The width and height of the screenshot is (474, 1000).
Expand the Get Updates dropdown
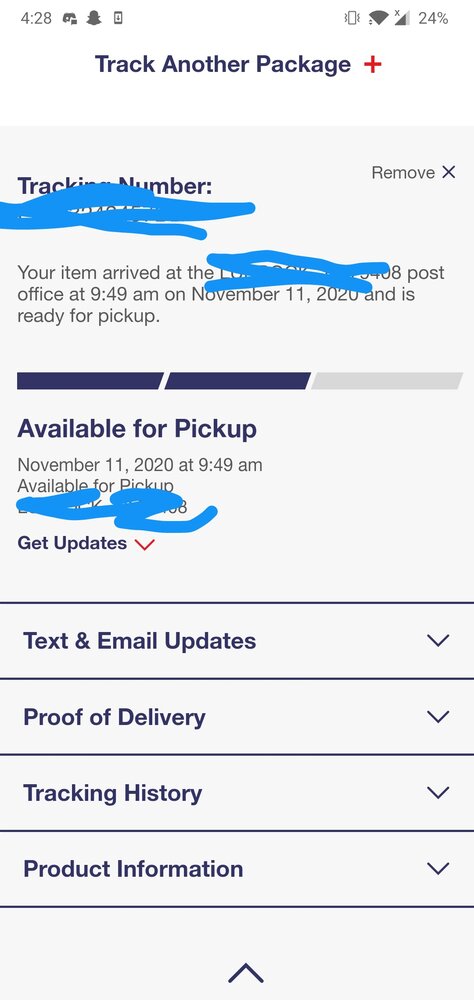pyautogui.click(x=86, y=543)
